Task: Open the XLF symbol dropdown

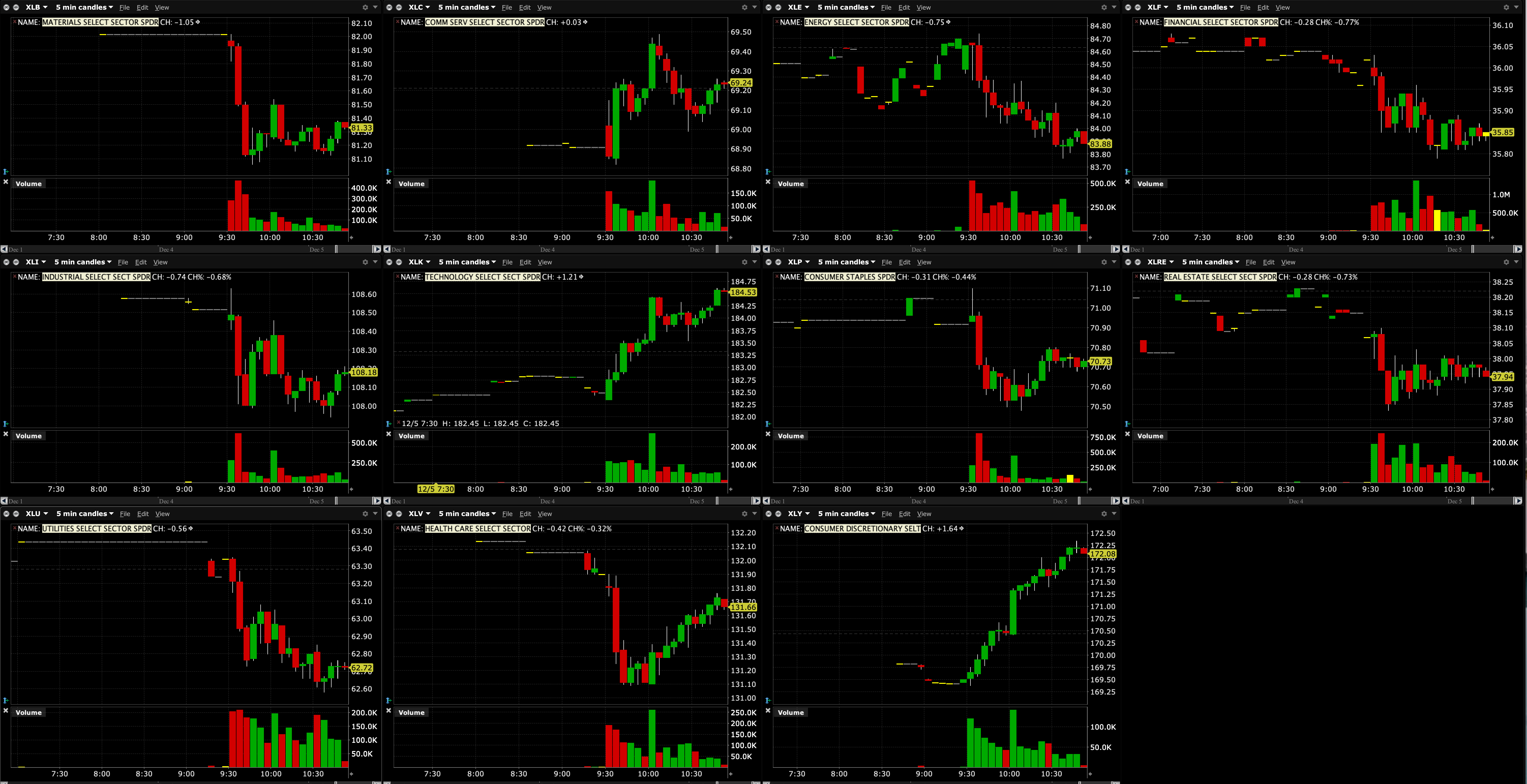Action: click(1157, 7)
